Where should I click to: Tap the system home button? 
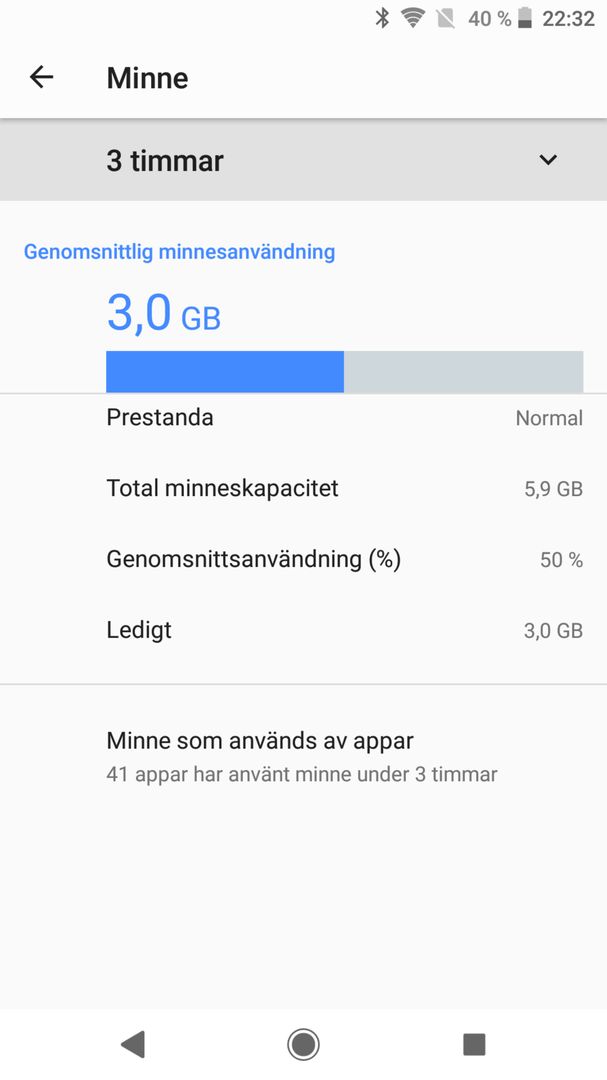[303, 1044]
